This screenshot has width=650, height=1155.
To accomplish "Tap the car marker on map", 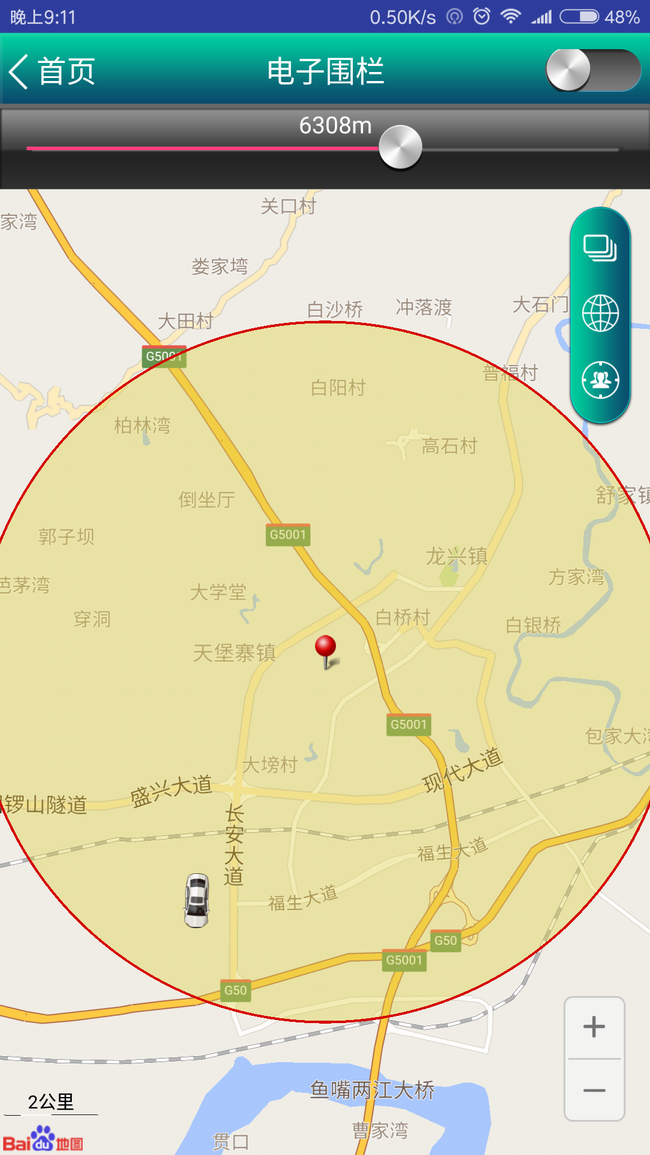I will coord(197,899).
